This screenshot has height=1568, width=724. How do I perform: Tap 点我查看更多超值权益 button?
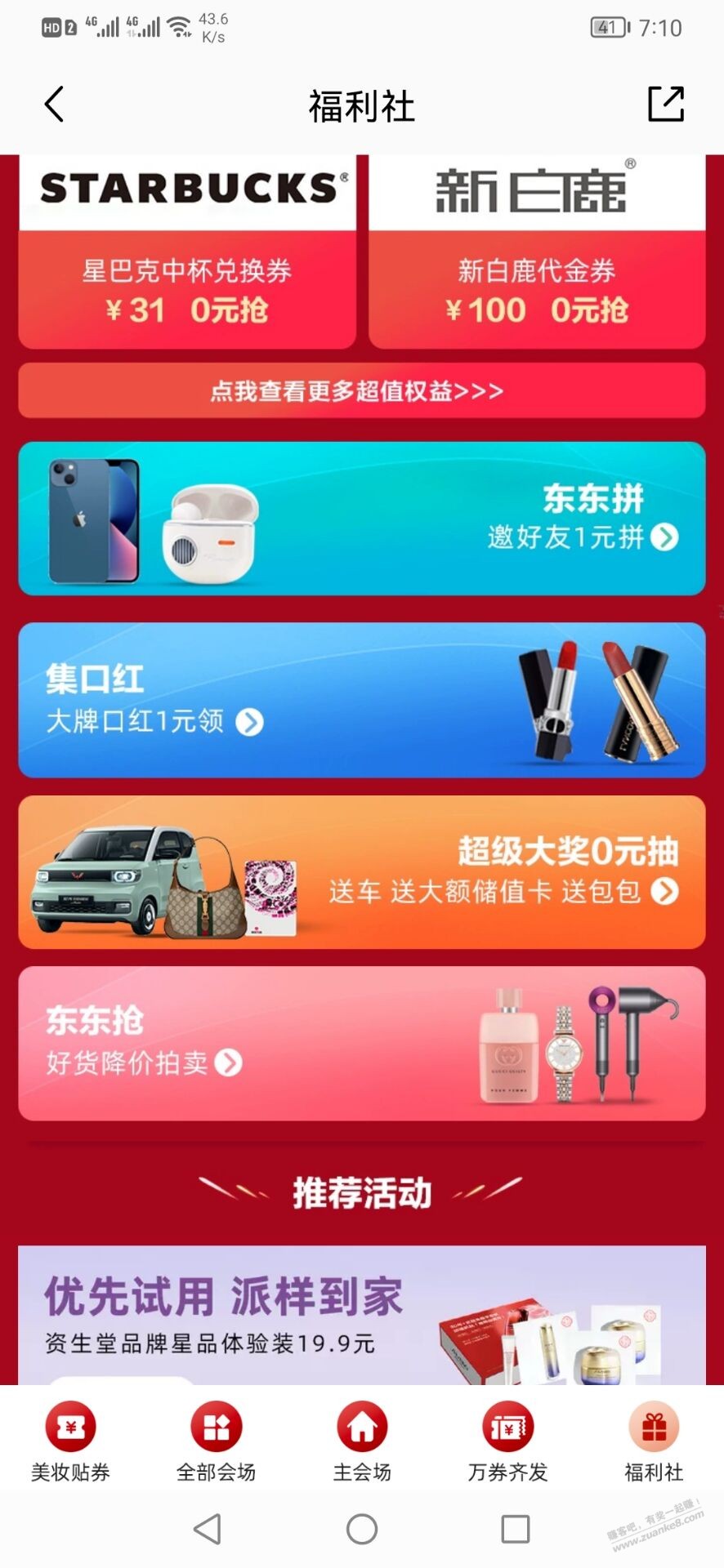coord(361,391)
